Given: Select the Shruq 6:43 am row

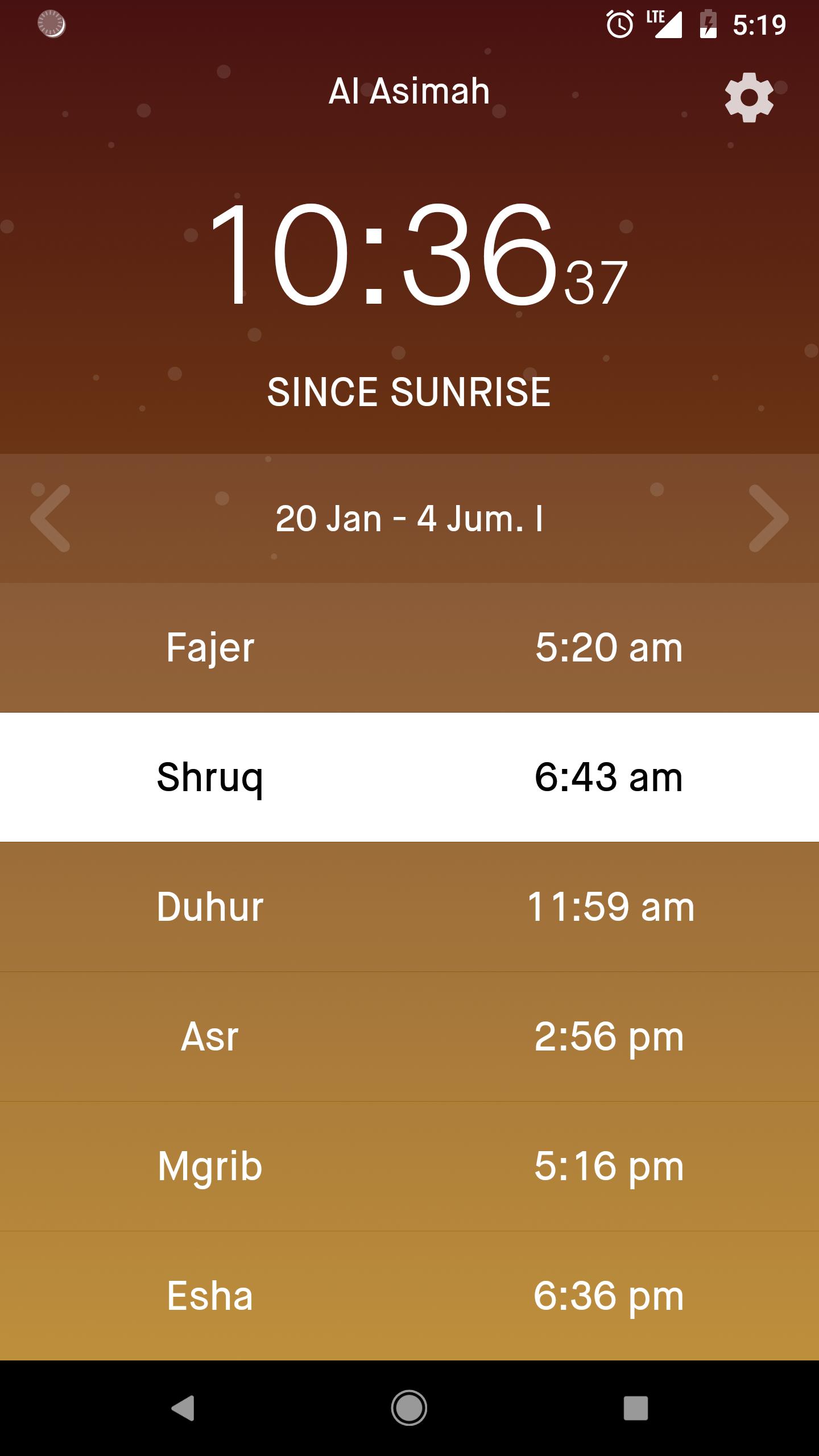Looking at the screenshot, I should tap(409, 777).
